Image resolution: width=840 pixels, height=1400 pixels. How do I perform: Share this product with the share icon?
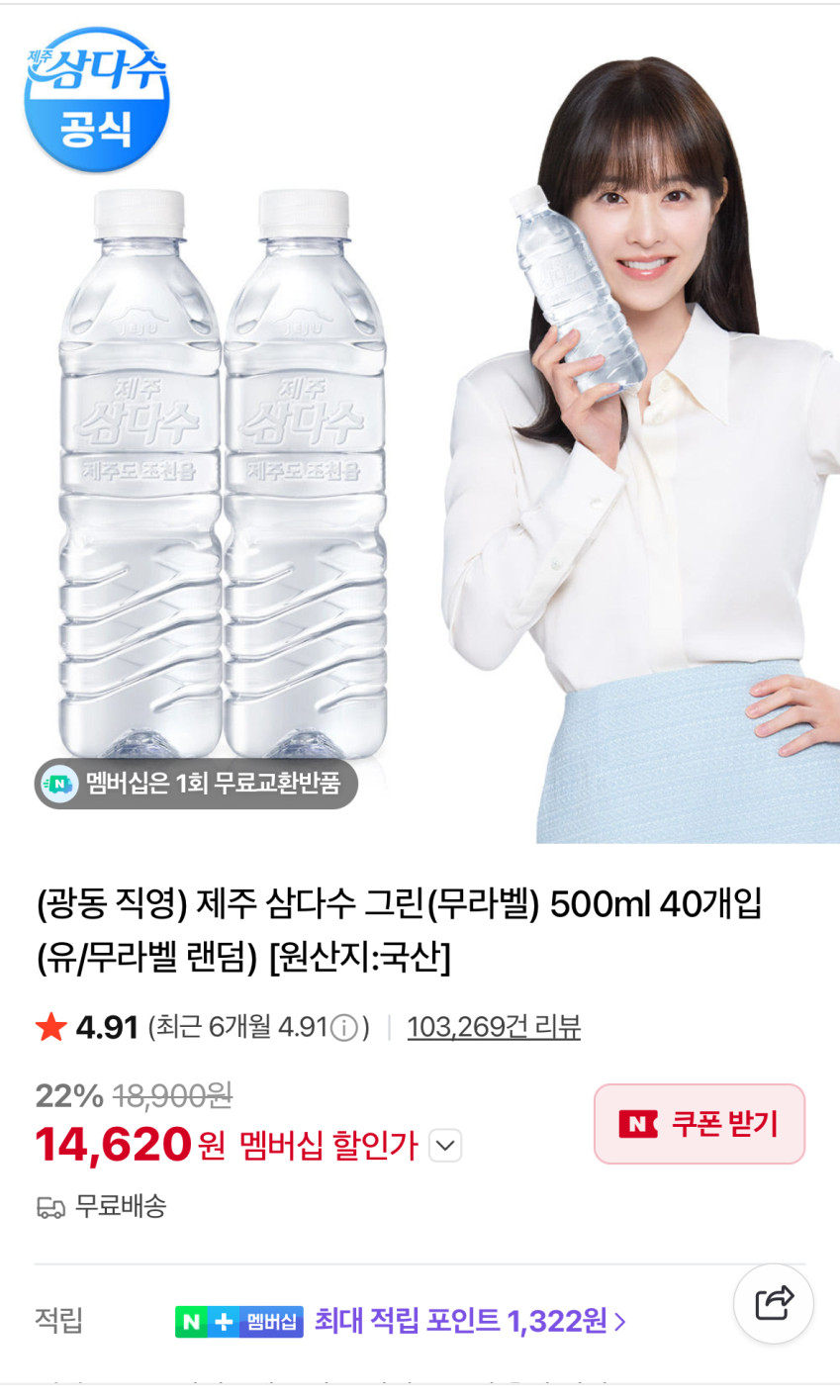point(773,1303)
